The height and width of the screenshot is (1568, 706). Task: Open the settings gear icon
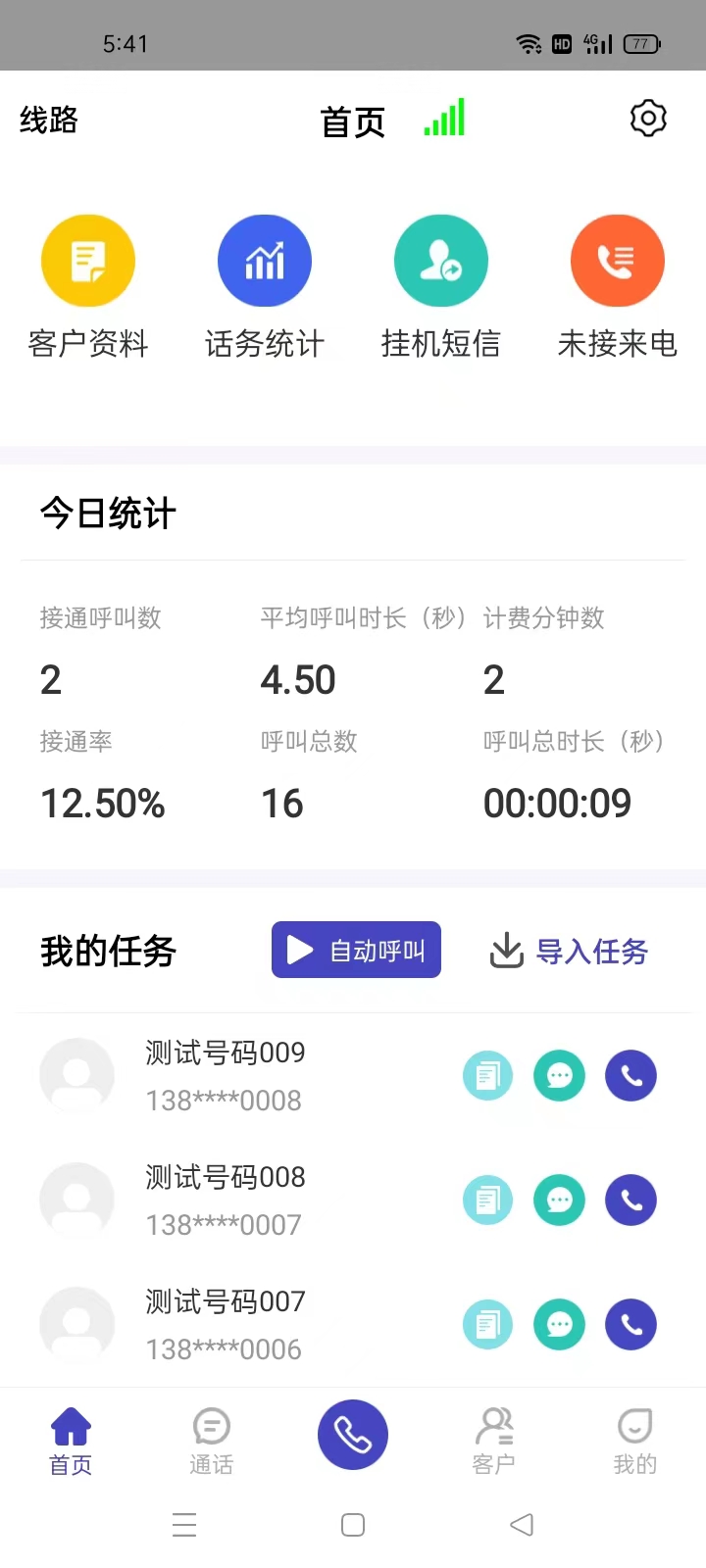[x=647, y=119]
